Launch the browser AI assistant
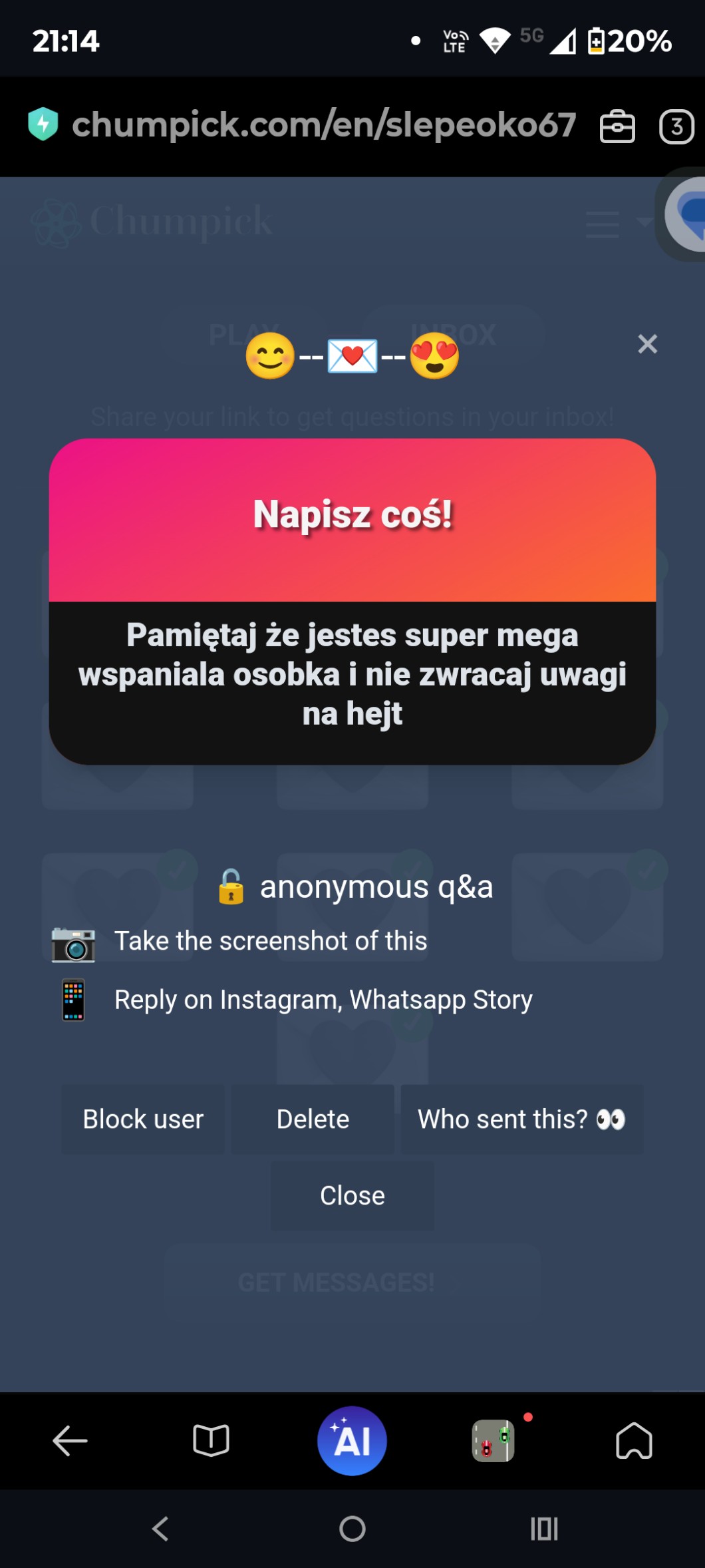This screenshot has width=705, height=1568. coord(352,1441)
